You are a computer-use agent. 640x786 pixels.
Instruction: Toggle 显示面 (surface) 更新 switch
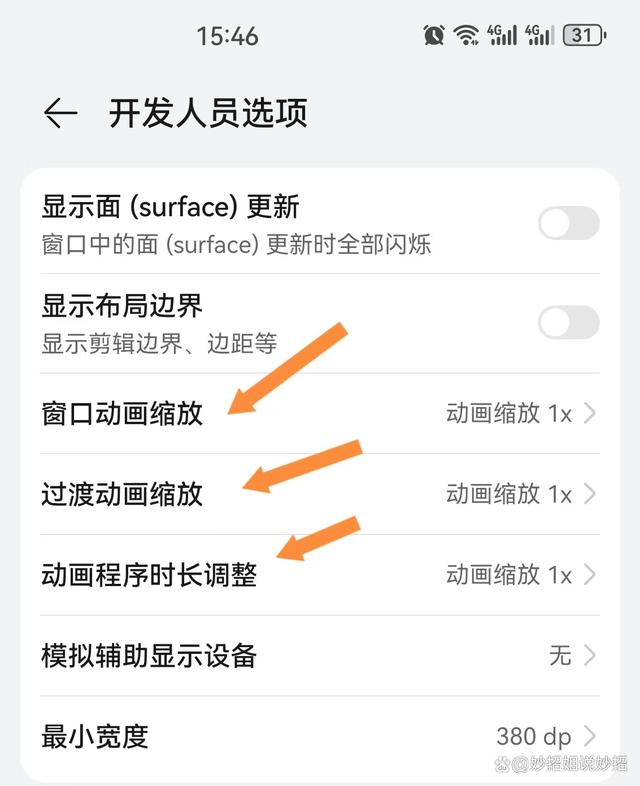568,224
